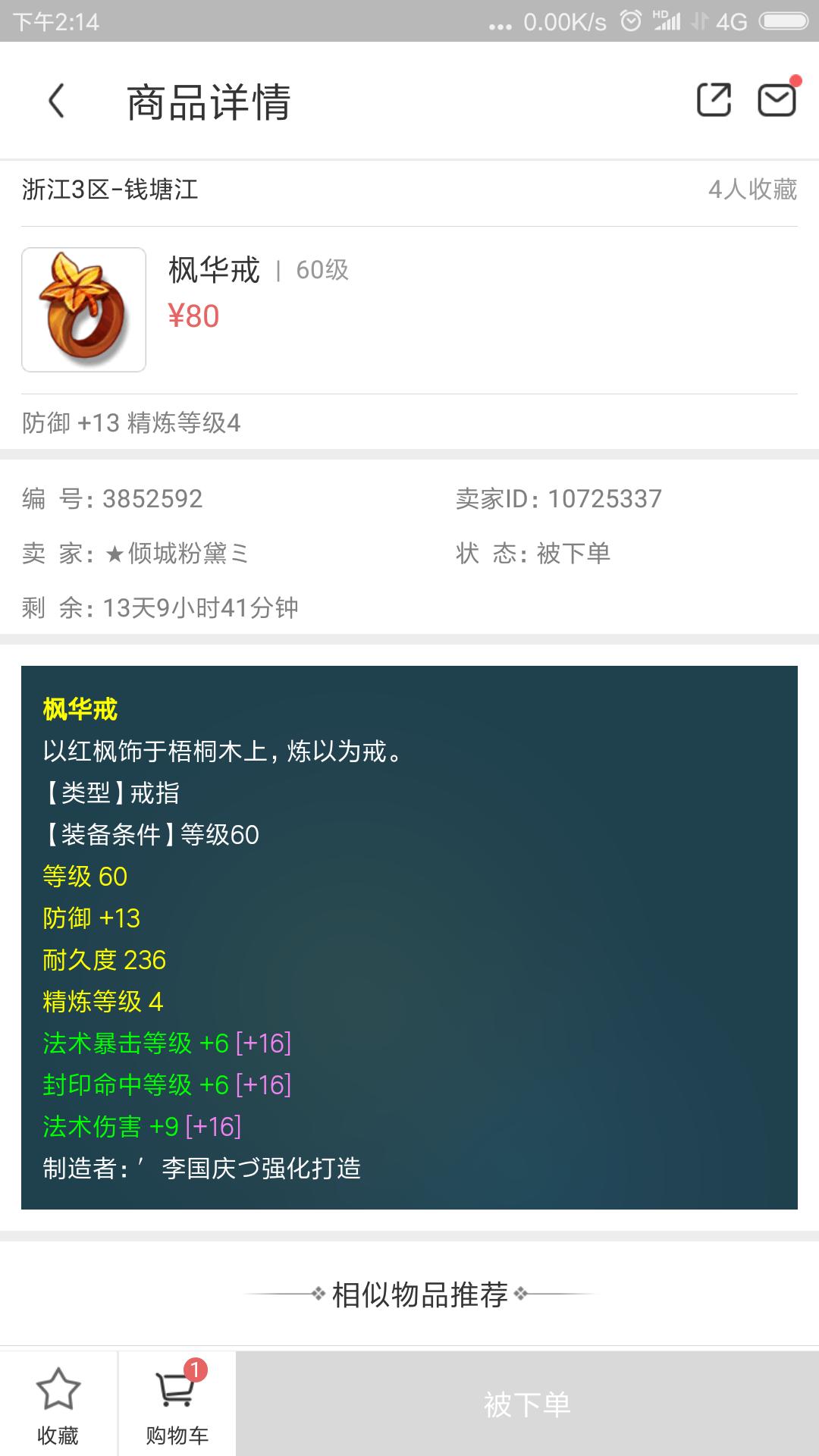Go back from the 商品详情 page
Image resolution: width=819 pixels, height=1456 pixels.
point(57,101)
